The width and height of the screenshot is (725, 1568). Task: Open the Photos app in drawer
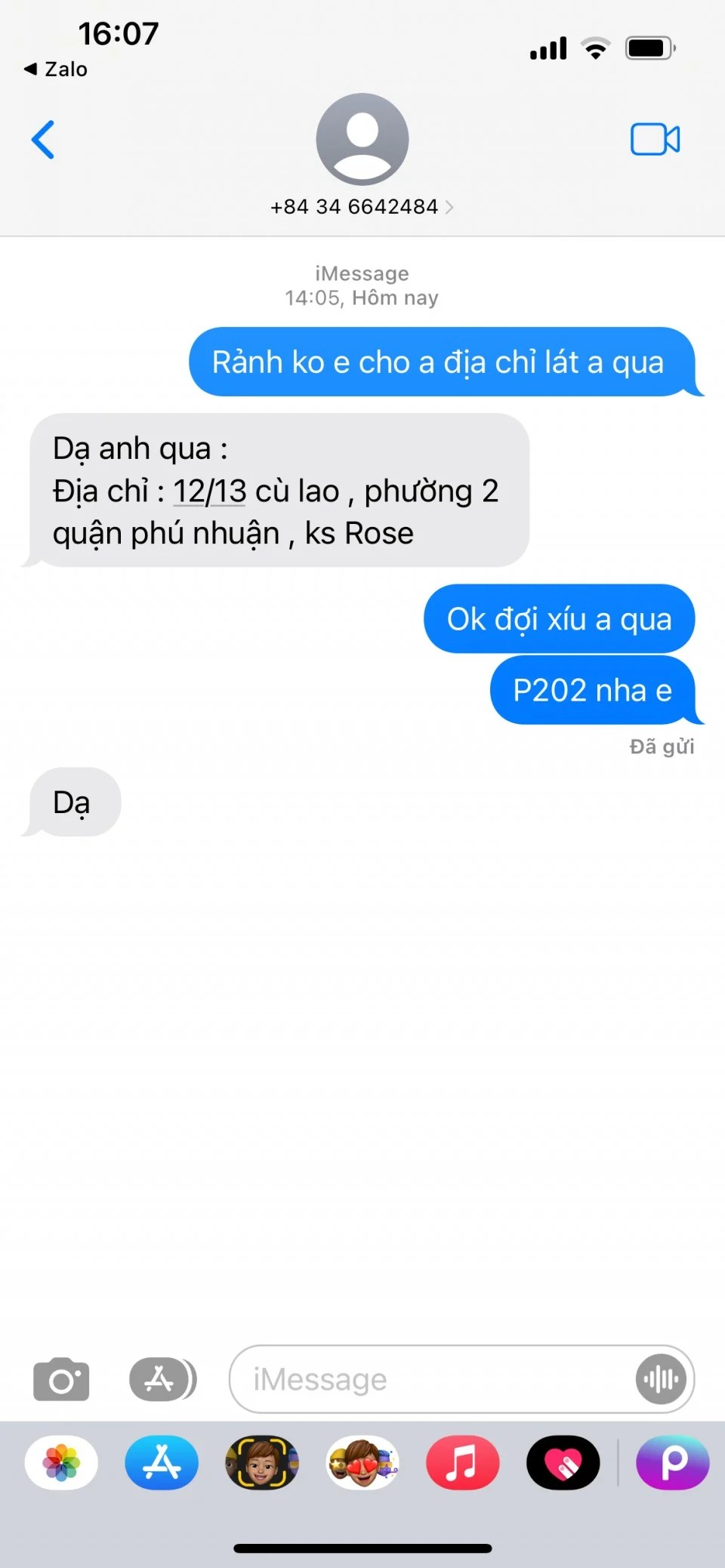click(x=61, y=1462)
